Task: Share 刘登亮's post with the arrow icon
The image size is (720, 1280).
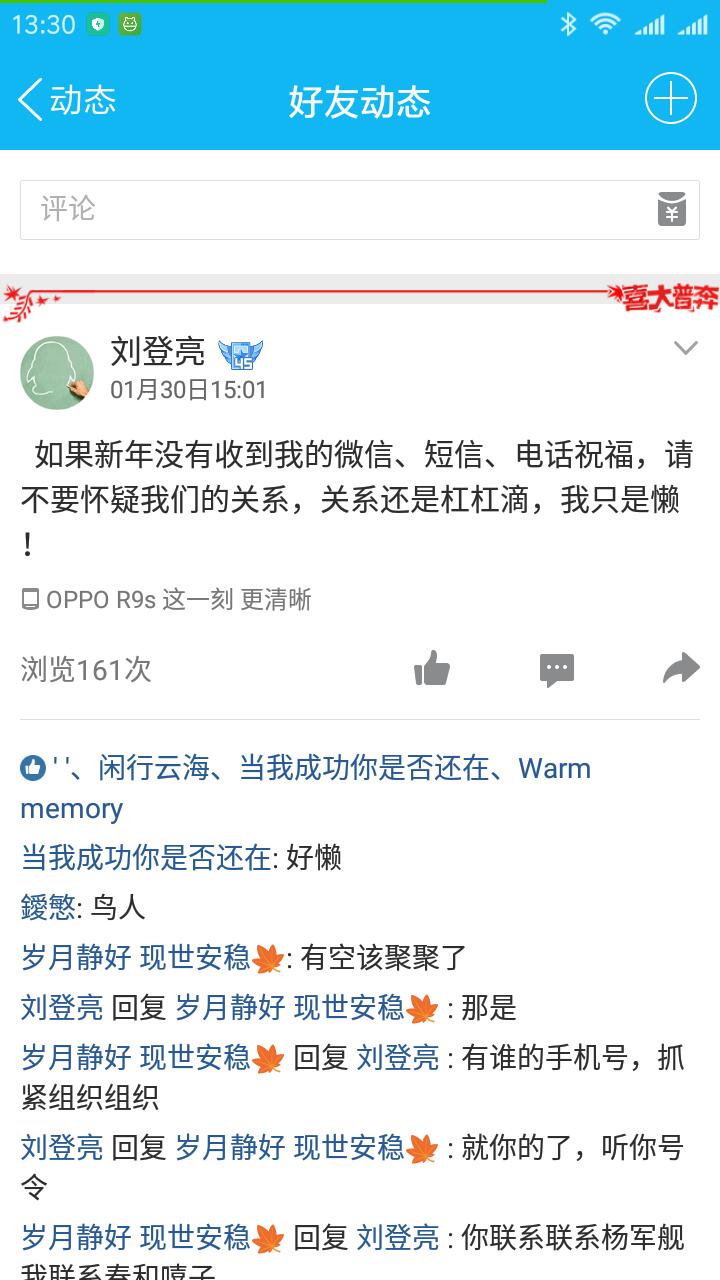Action: point(681,668)
